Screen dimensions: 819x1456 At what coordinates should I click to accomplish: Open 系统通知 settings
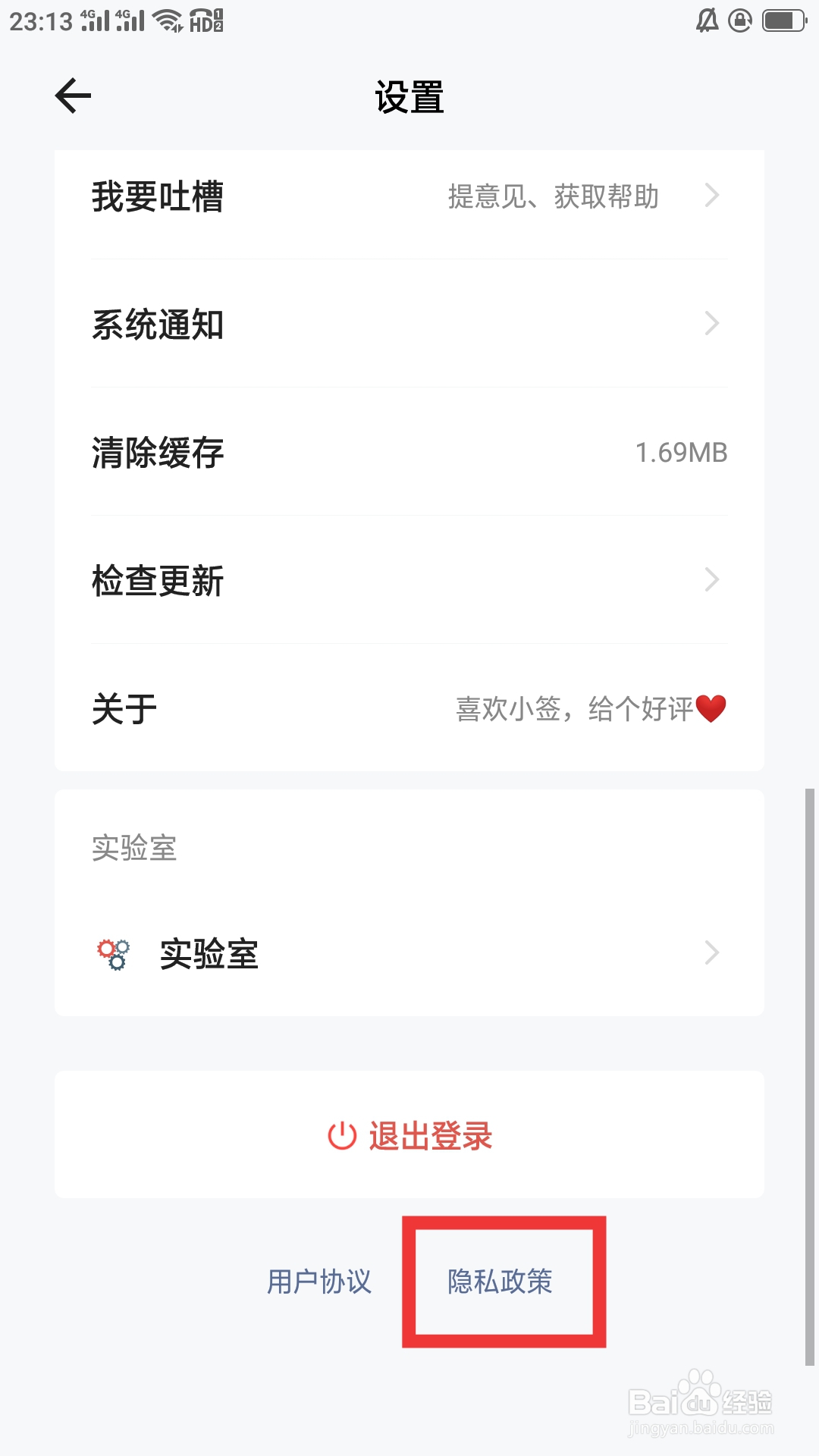click(x=409, y=324)
